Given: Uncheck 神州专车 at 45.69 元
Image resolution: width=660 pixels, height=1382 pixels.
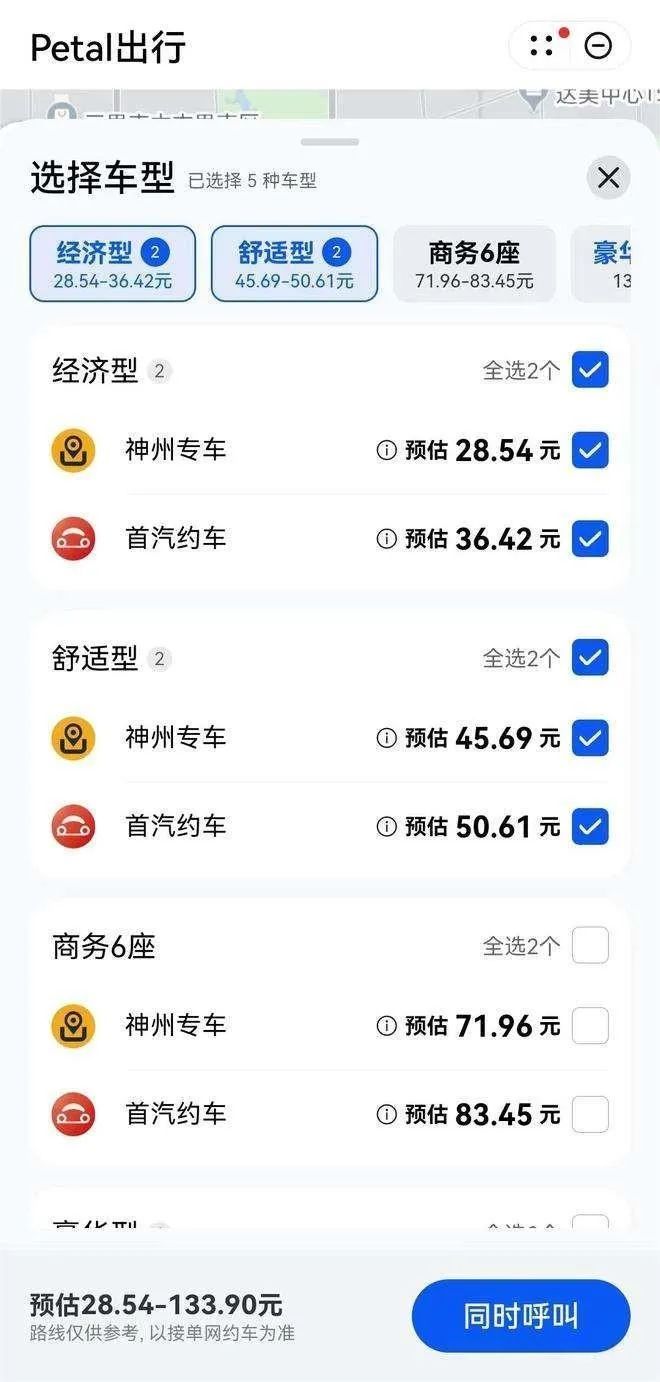Looking at the screenshot, I should [590, 738].
